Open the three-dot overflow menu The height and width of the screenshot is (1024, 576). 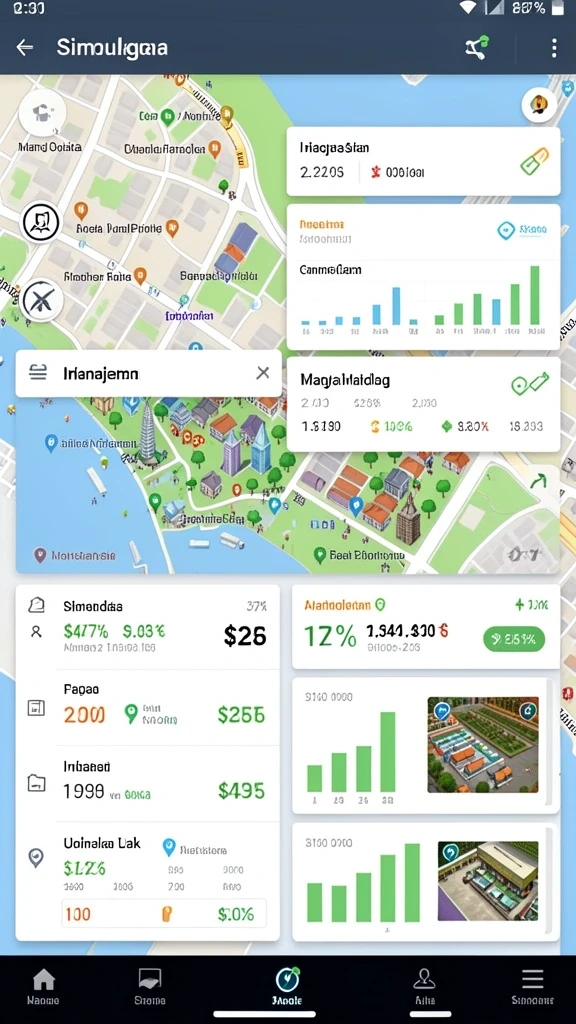click(554, 48)
